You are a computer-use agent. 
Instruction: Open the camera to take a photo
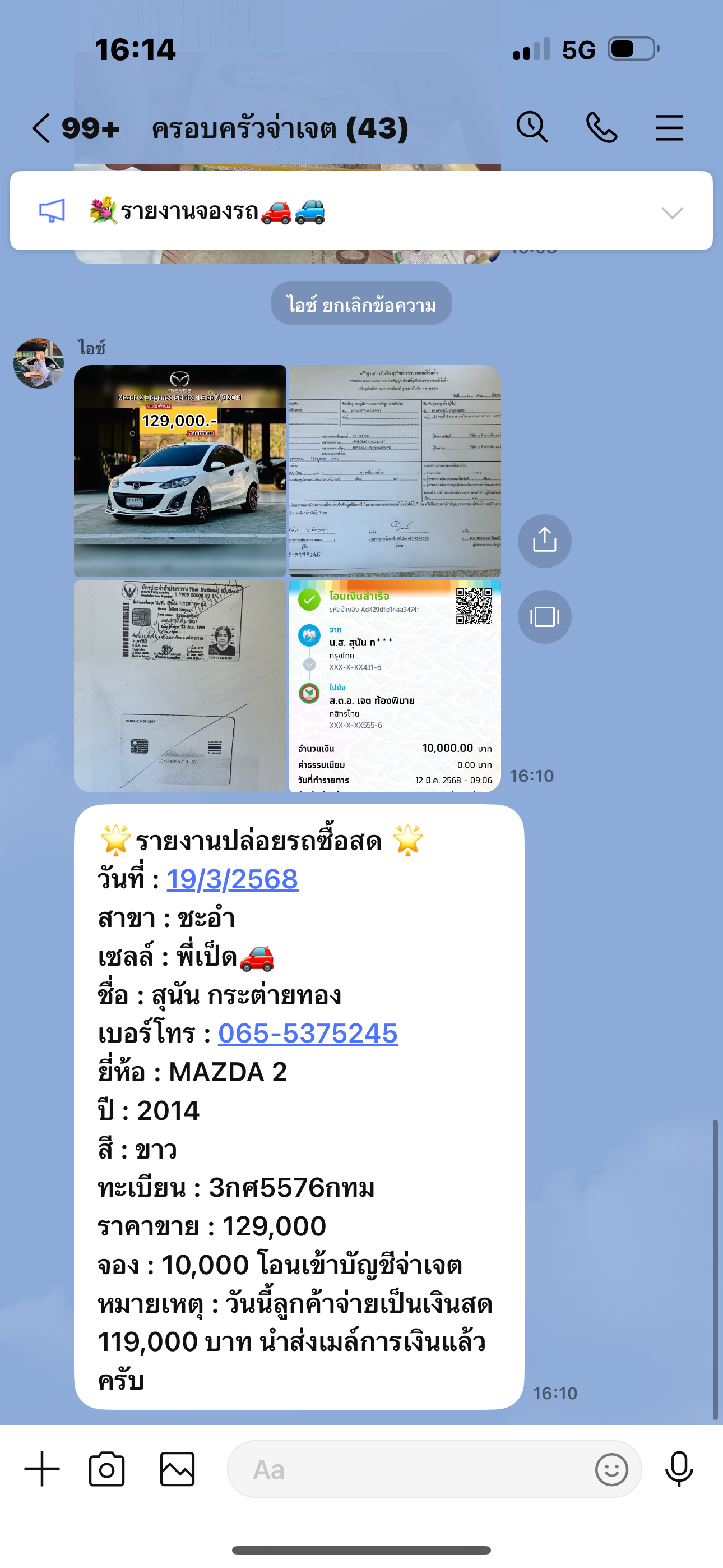[x=107, y=1469]
